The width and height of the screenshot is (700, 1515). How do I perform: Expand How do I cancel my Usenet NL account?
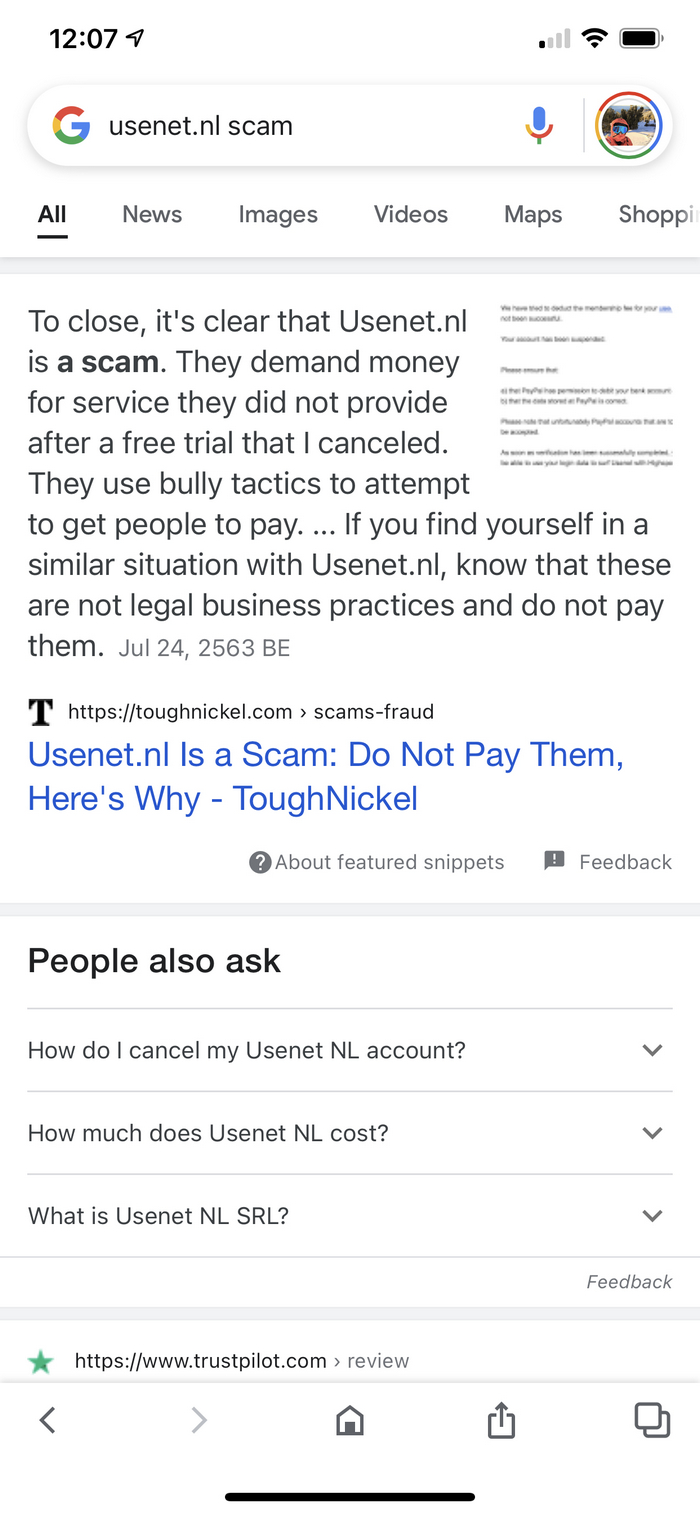349,1050
